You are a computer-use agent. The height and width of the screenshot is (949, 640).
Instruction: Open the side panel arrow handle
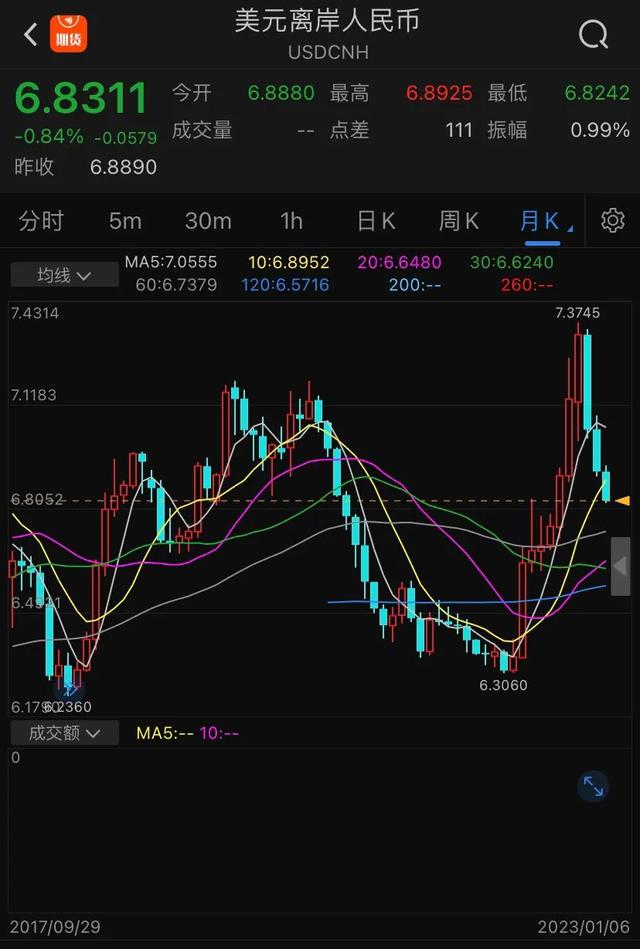pyautogui.click(x=620, y=566)
